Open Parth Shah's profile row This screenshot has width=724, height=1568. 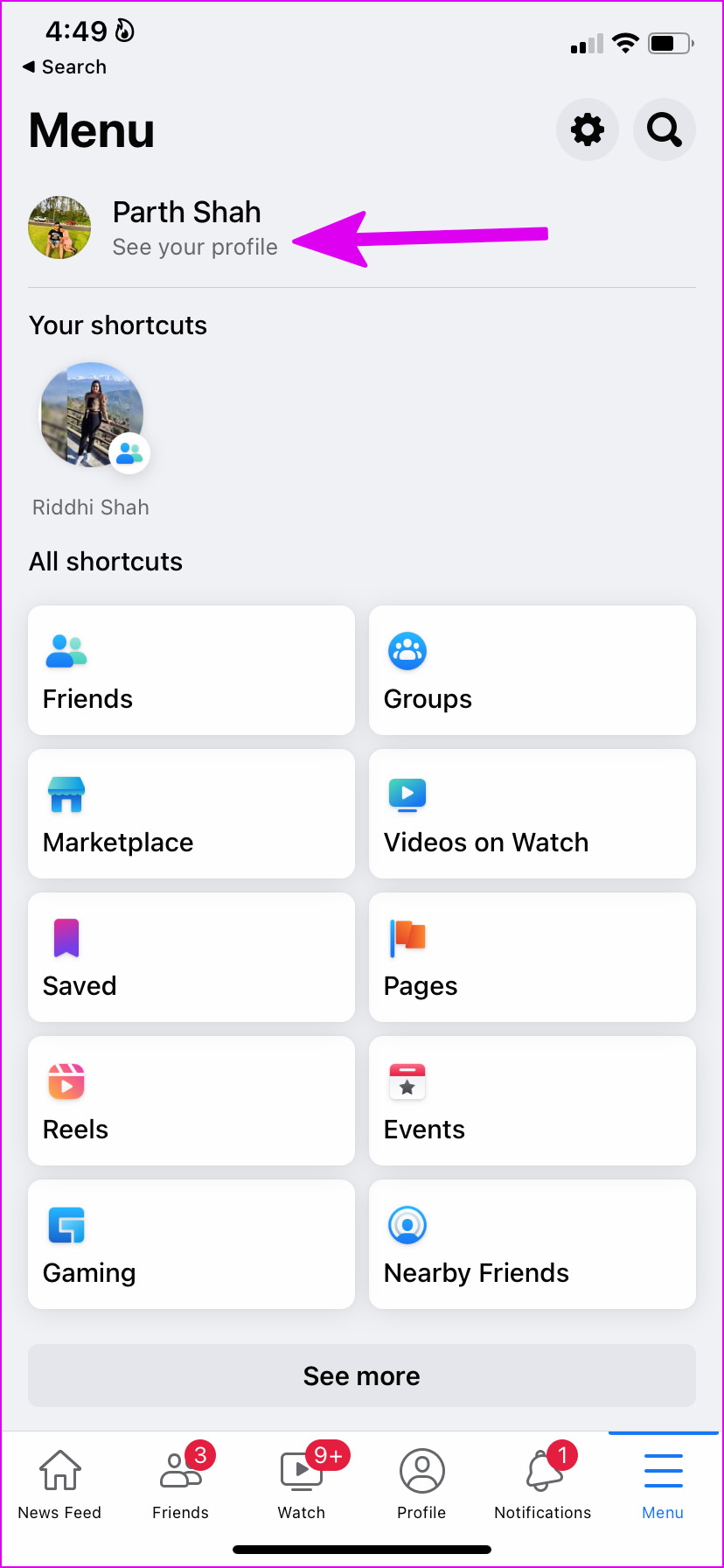pyautogui.click(x=362, y=228)
